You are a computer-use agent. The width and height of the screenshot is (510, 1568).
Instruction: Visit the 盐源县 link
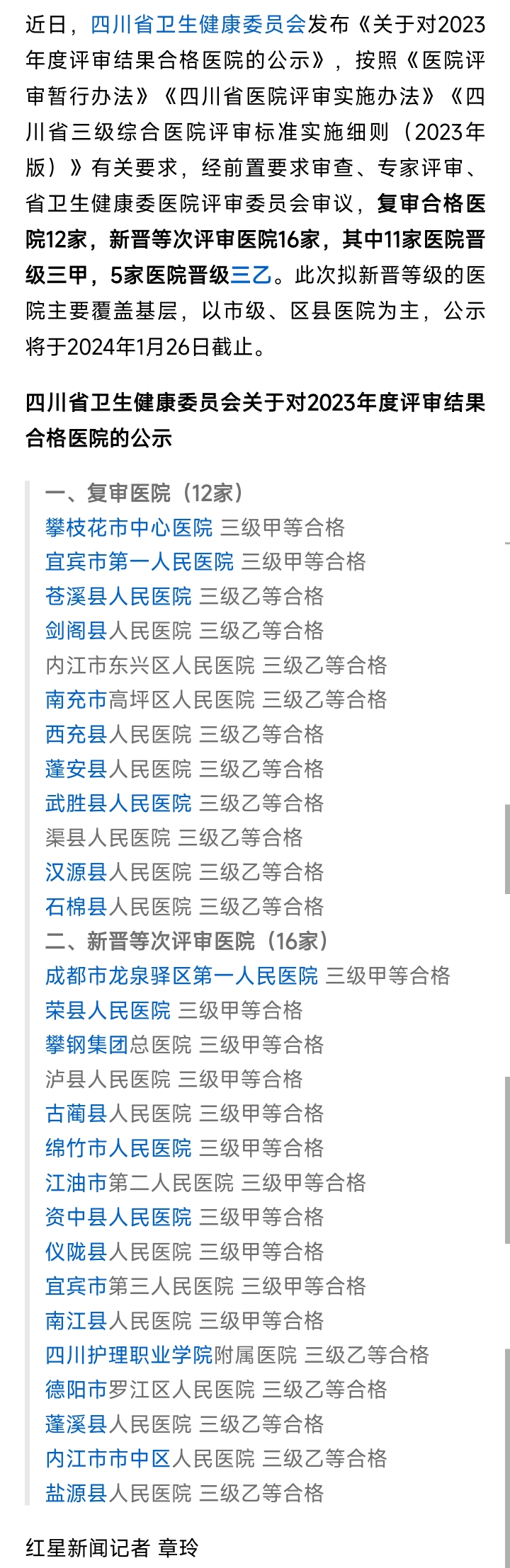click(x=76, y=1493)
